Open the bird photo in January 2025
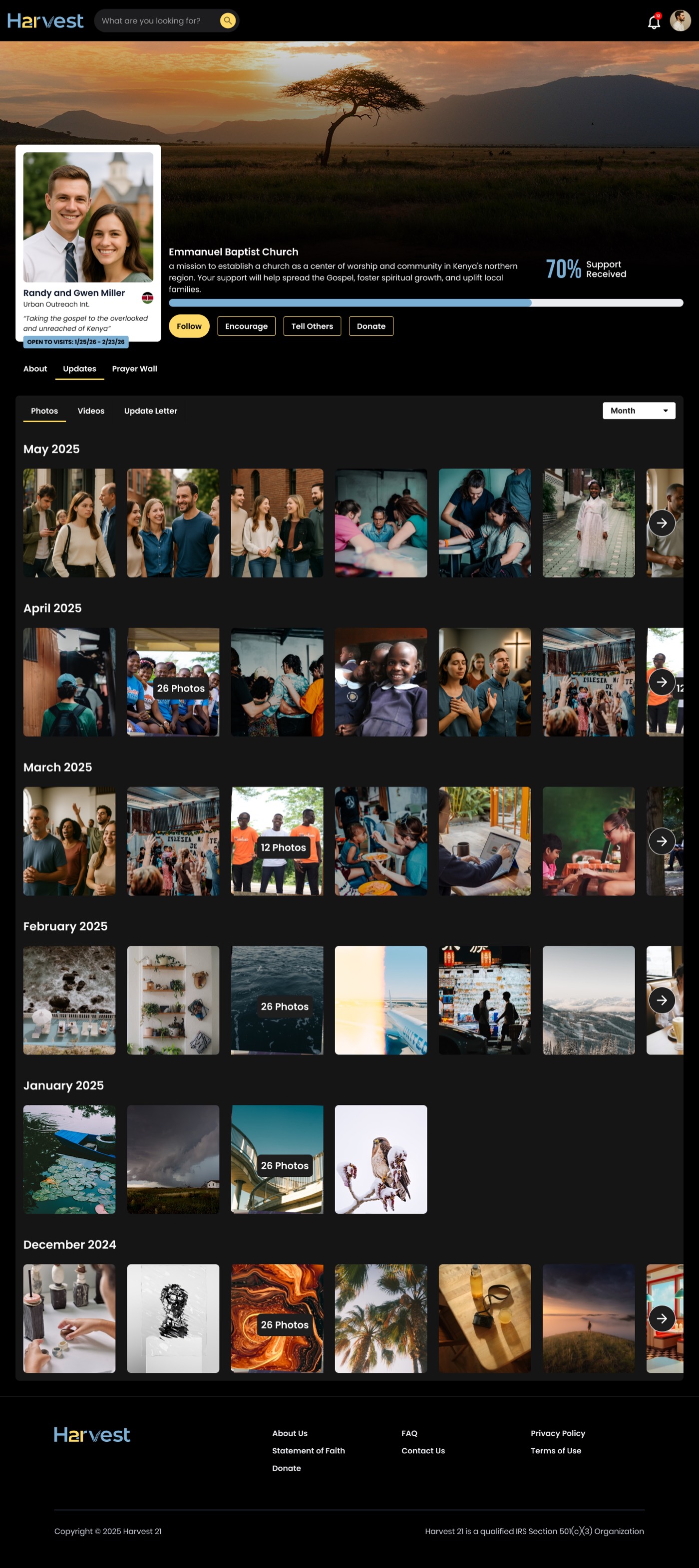Viewport: 699px width, 1568px height. point(380,1159)
